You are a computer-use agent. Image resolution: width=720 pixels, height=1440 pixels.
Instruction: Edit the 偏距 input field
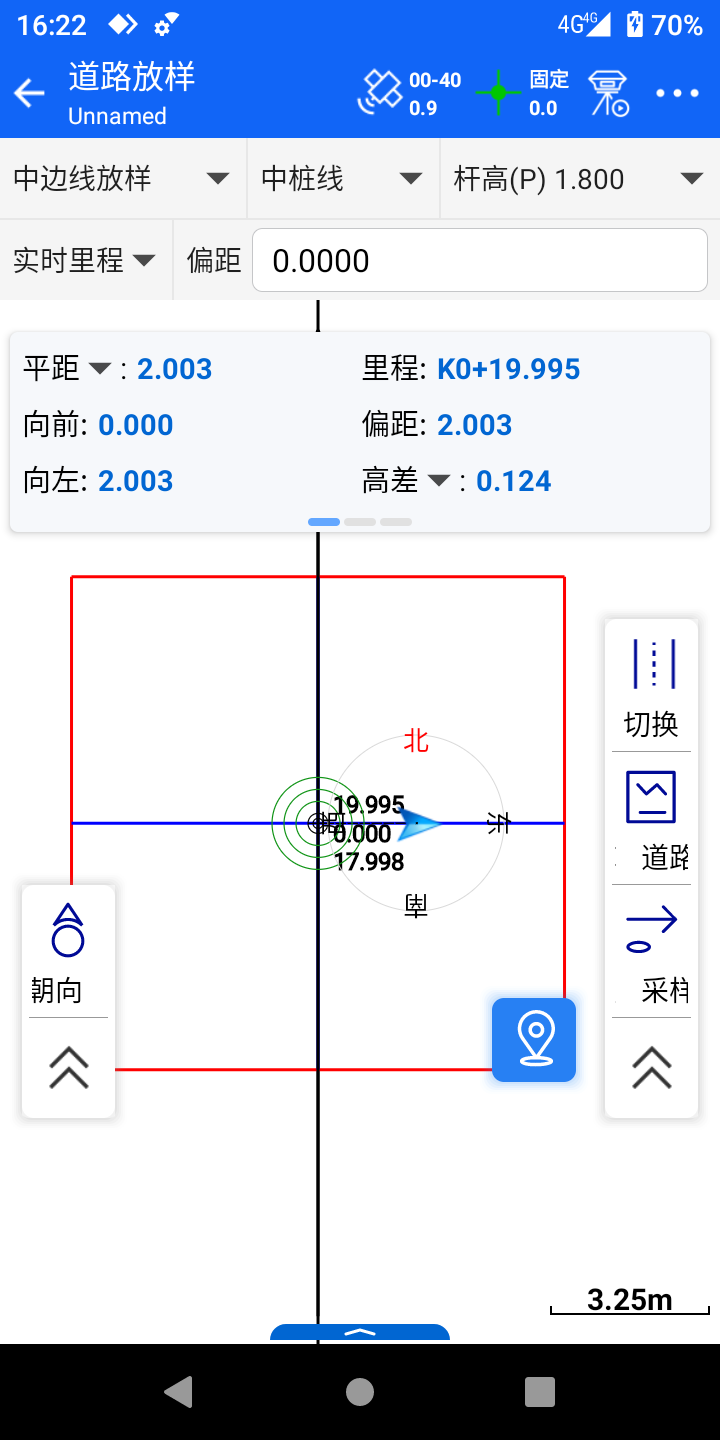coord(480,261)
